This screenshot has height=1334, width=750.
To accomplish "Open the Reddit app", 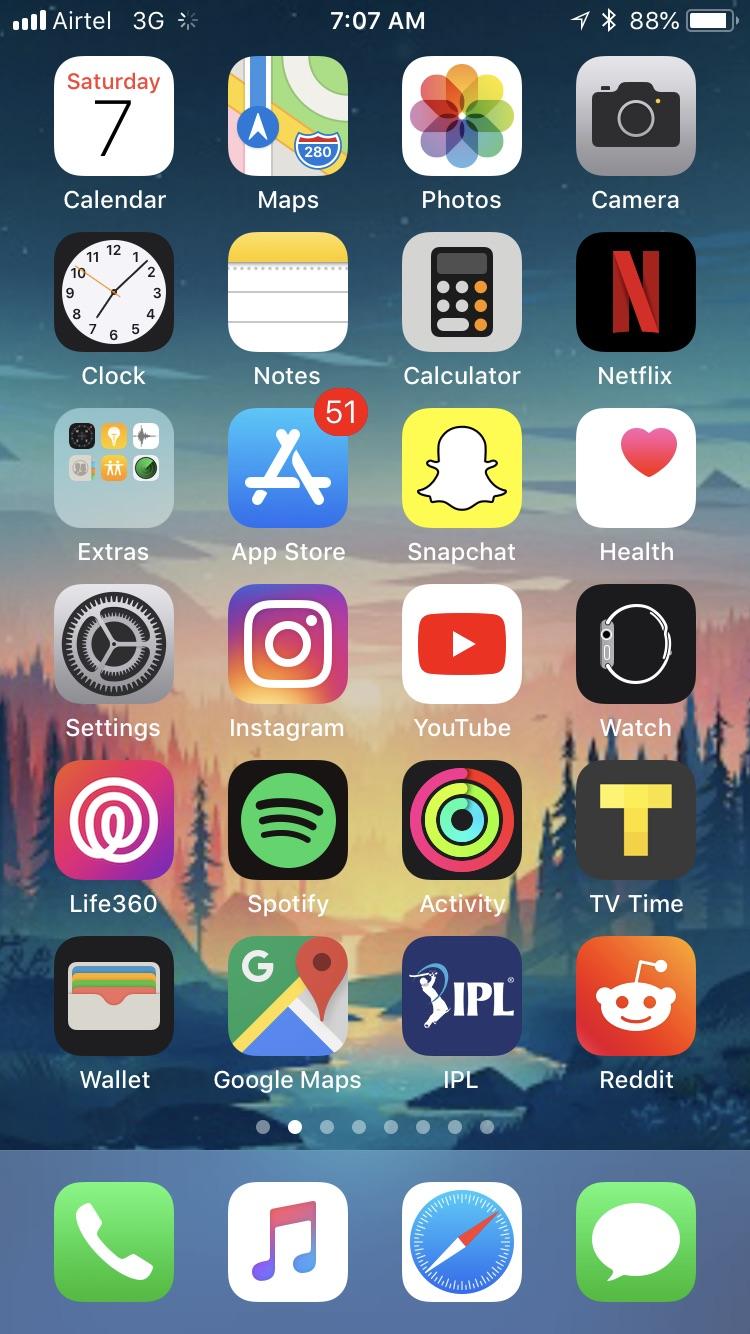I will 635,996.
